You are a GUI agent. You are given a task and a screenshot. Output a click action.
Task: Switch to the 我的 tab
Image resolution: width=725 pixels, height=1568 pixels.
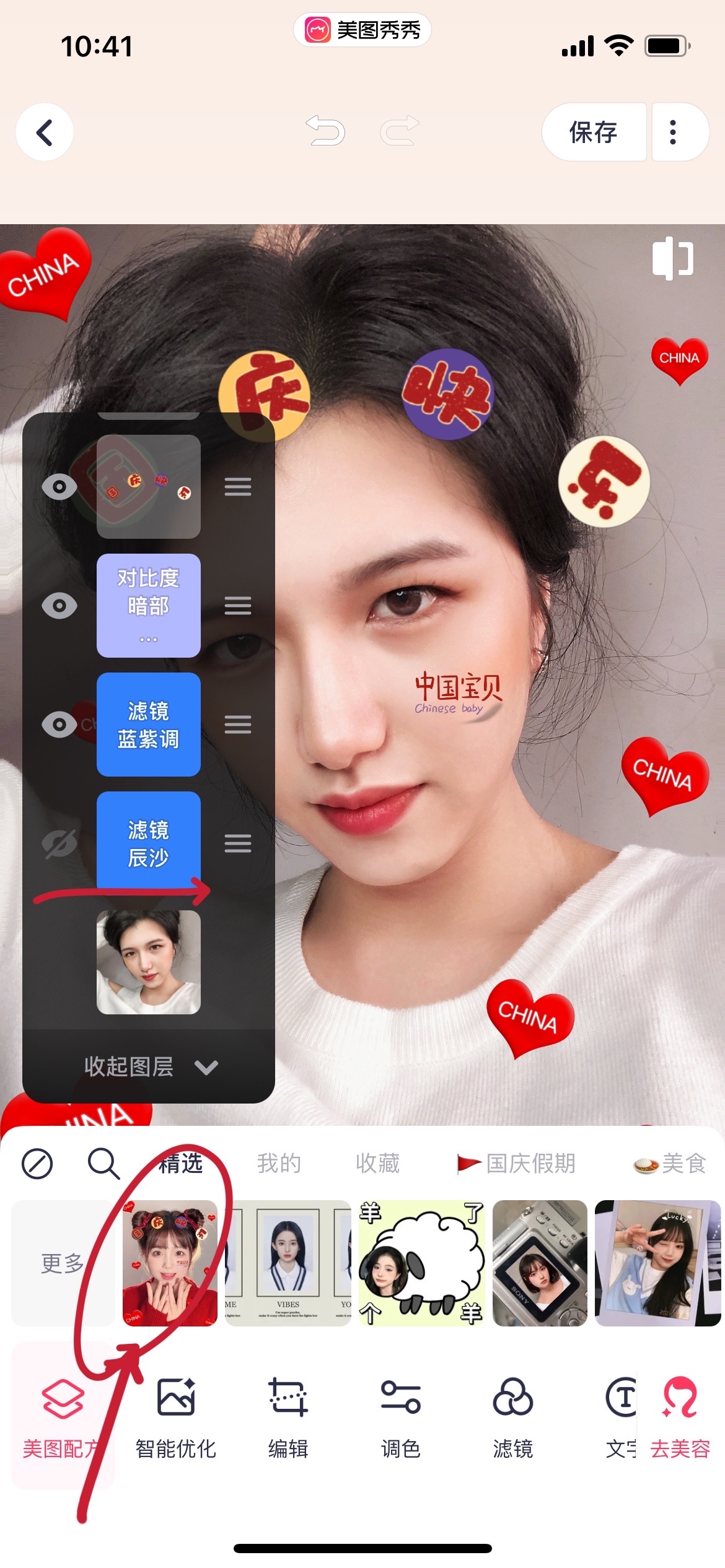(279, 1164)
